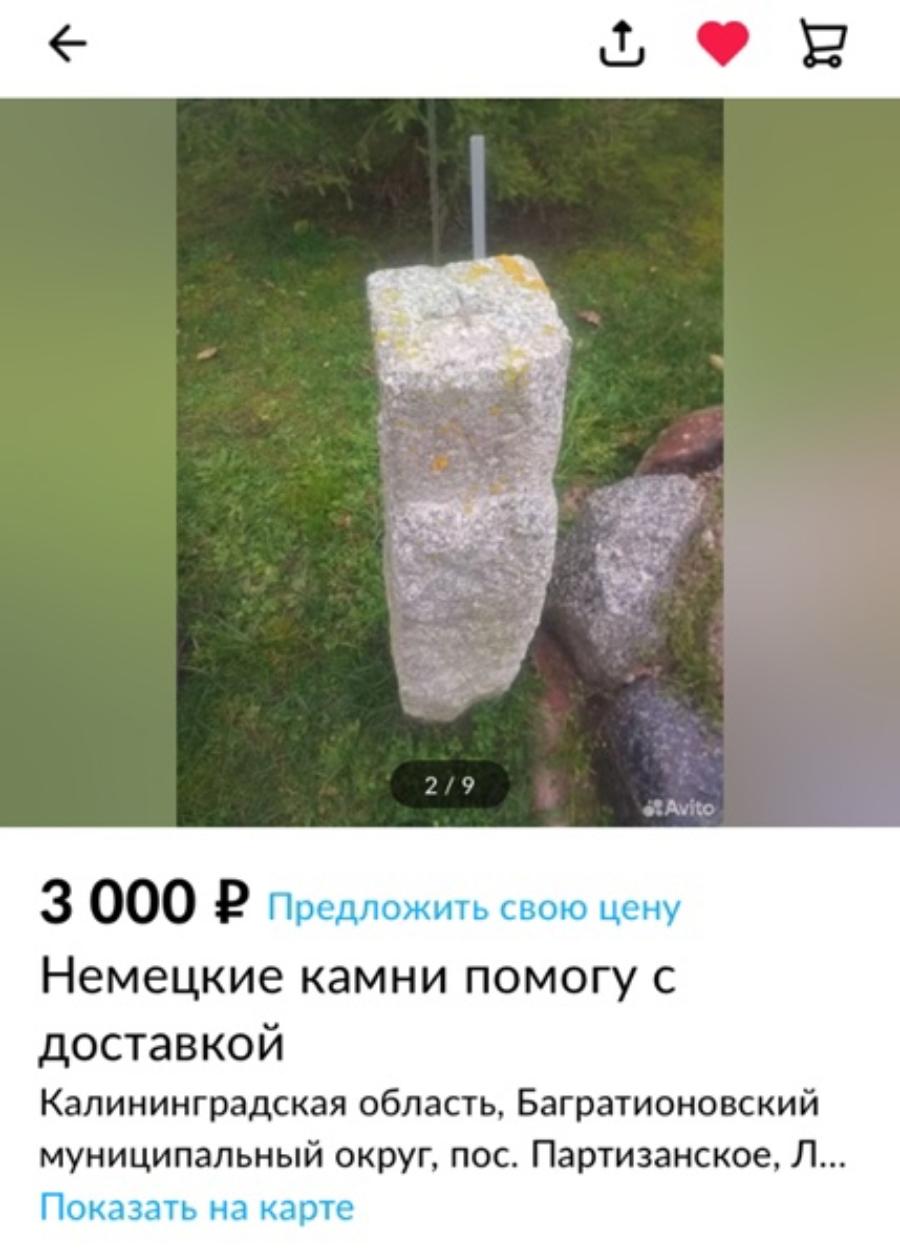This screenshot has height=1249, width=900.
Task: Open the shopping cart
Action: pos(825,45)
